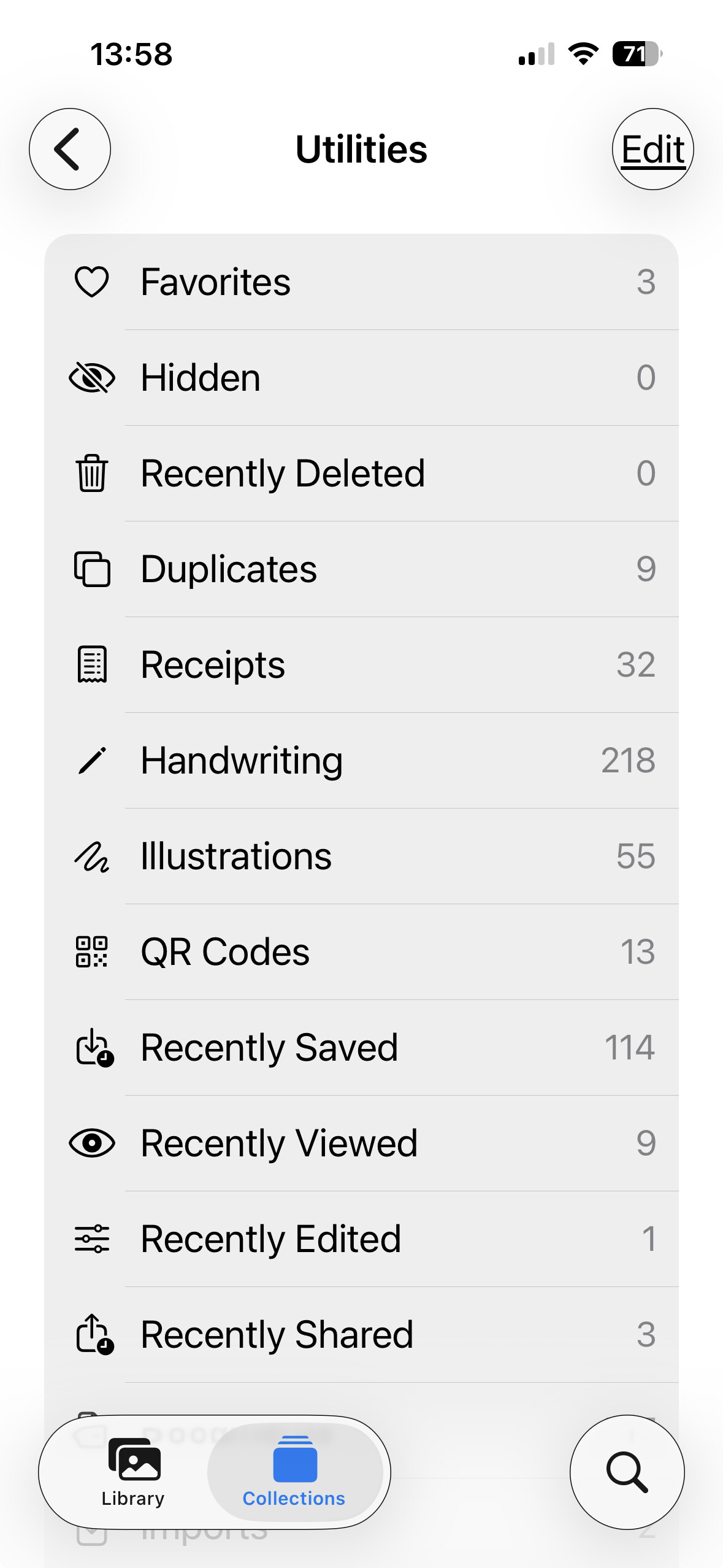The width and height of the screenshot is (723, 1568).
Task: Switch to the Library tab
Action: tap(133, 1472)
